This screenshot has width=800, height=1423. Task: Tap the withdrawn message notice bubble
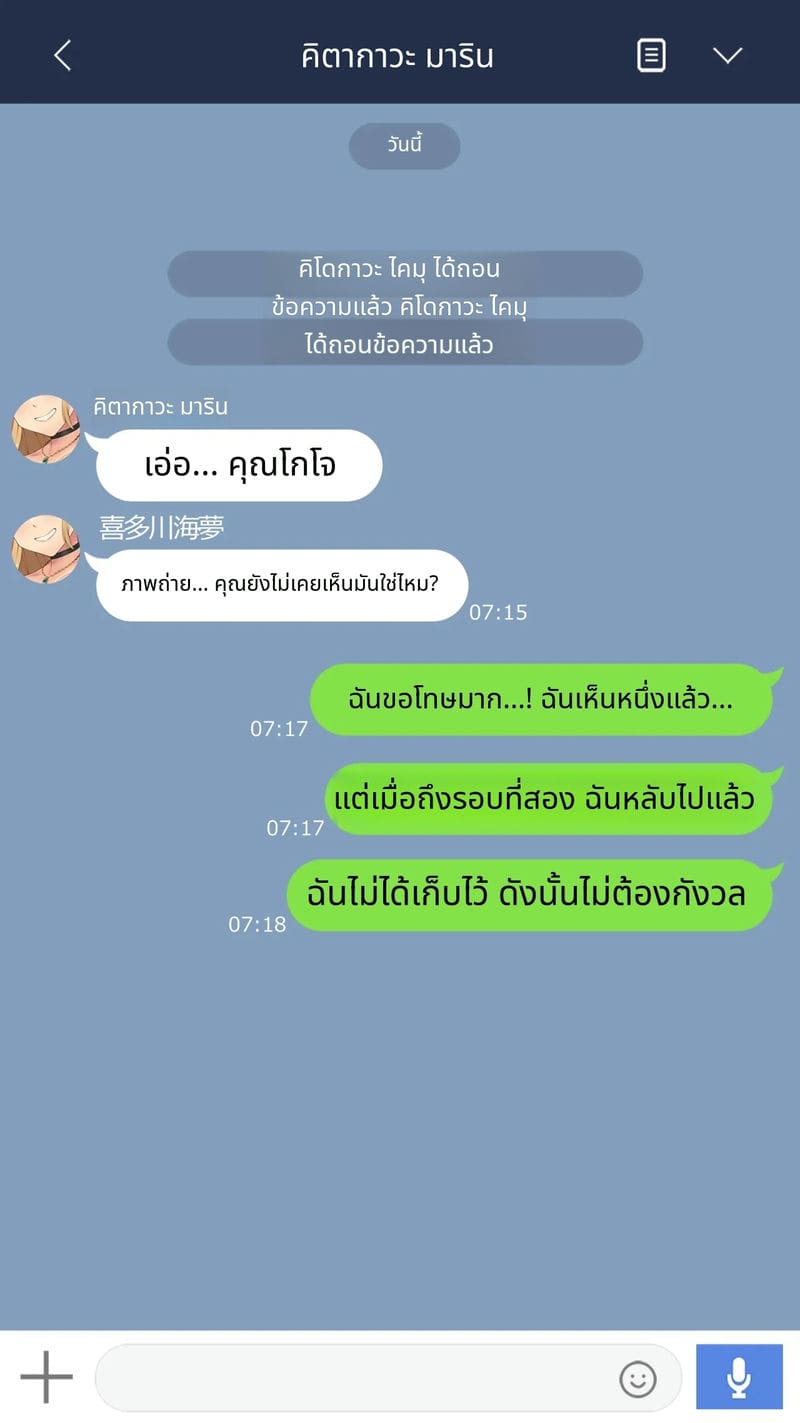point(406,306)
